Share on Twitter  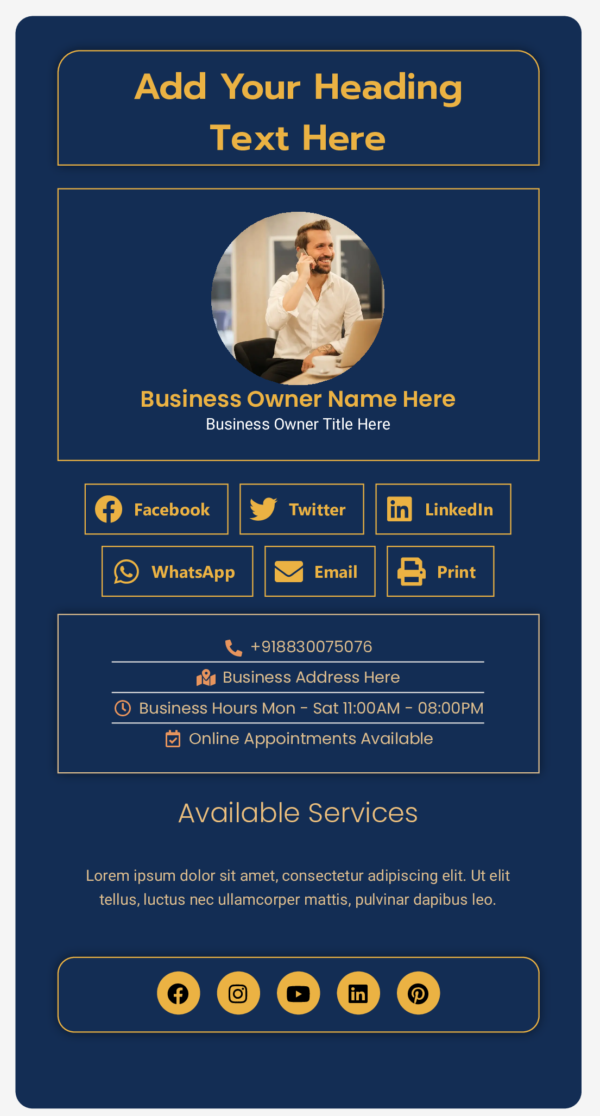point(301,509)
